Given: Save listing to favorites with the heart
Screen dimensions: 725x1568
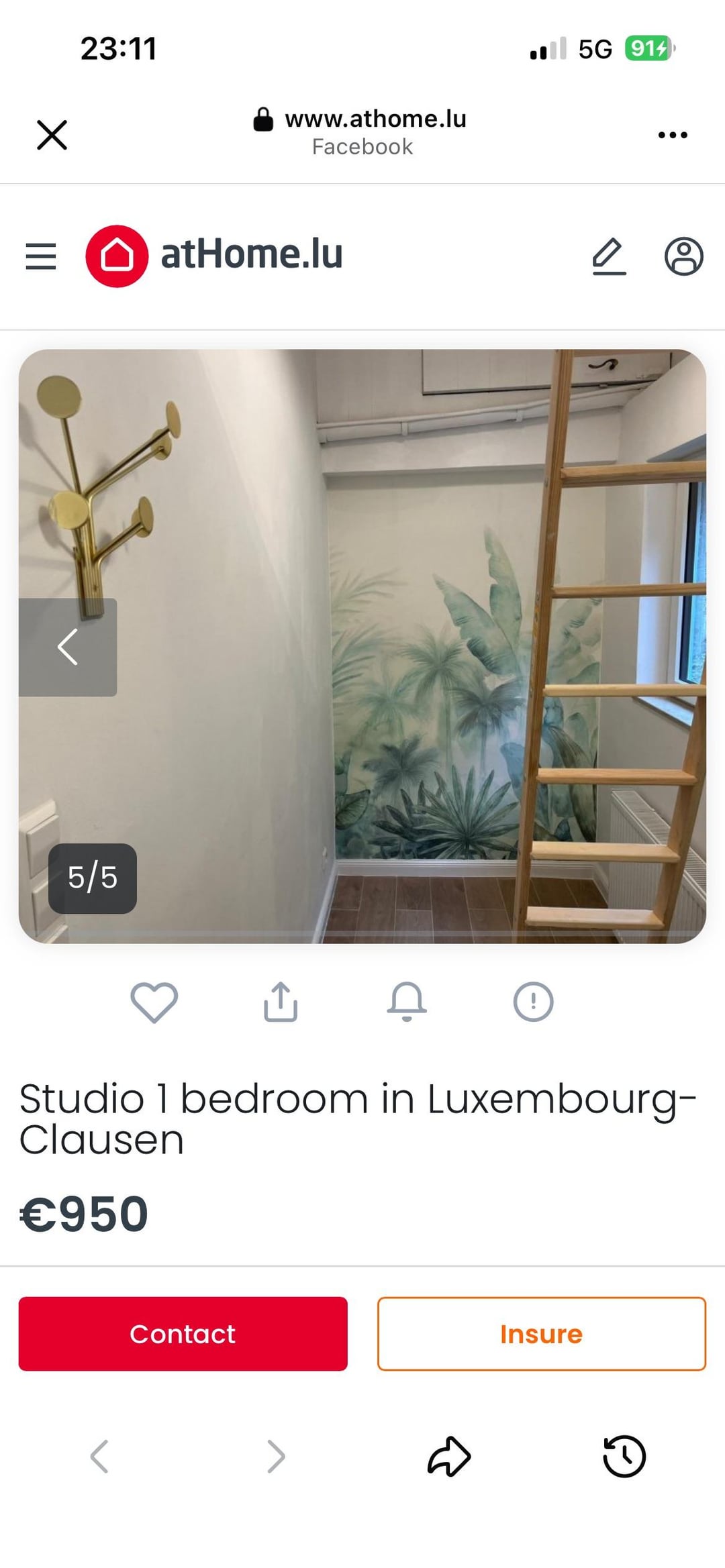Looking at the screenshot, I should tap(154, 1002).
